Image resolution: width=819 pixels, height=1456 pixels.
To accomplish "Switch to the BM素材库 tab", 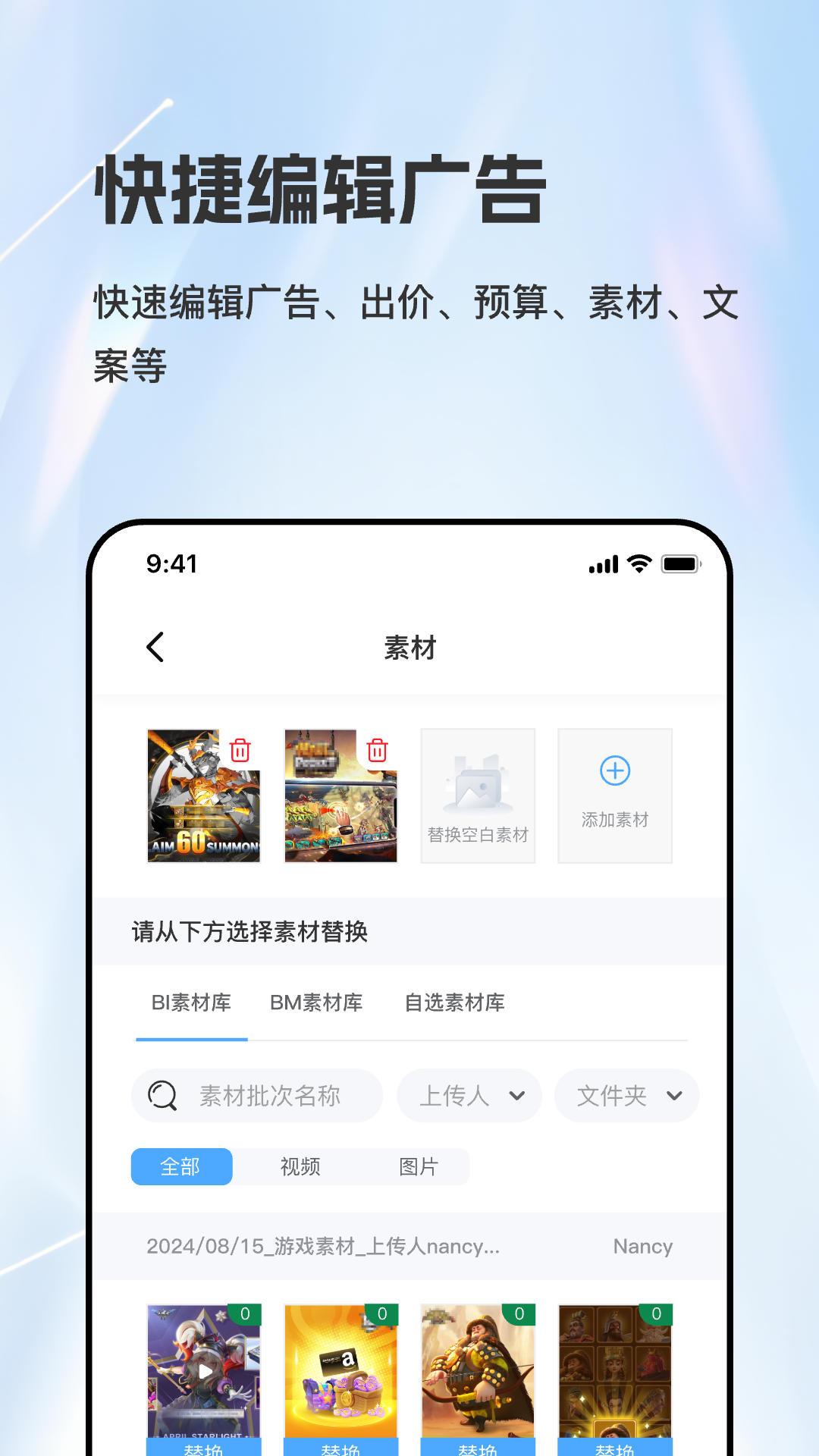I will [x=316, y=1003].
